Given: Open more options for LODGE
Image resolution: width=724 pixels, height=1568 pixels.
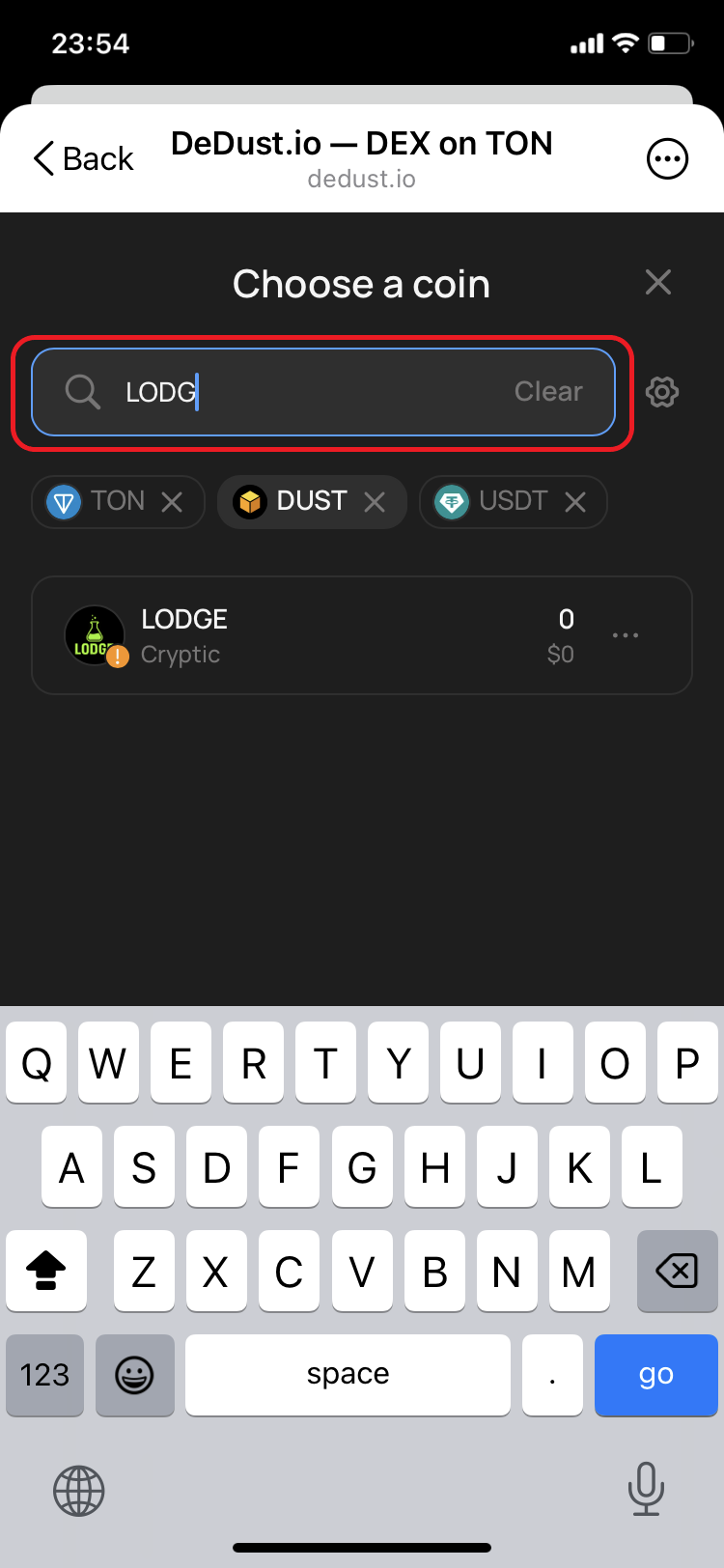Looking at the screenshot, I should click(x=626, y=635).
